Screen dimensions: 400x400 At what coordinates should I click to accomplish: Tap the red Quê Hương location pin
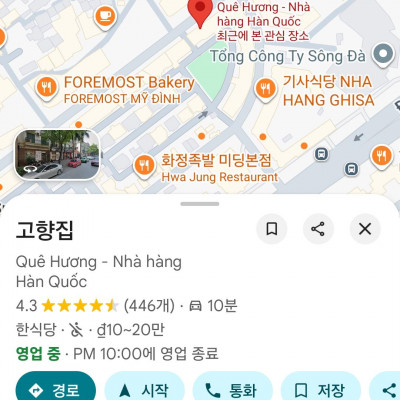coord(200,13)
